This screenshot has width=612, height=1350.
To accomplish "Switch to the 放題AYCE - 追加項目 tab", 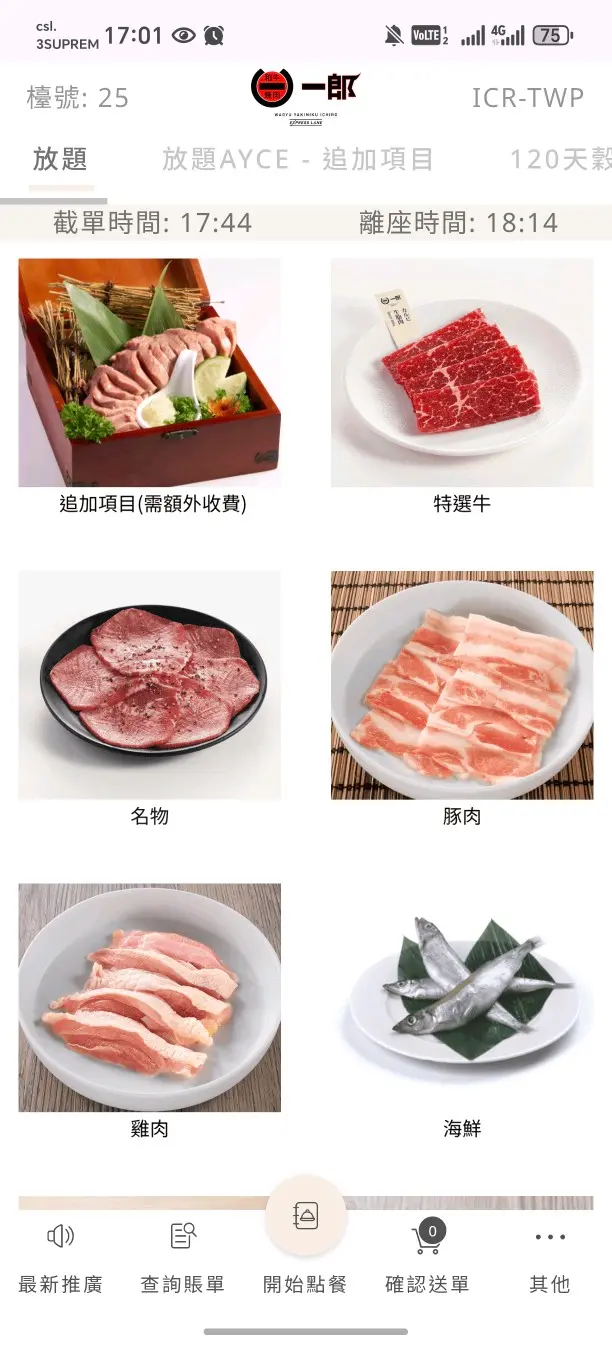I will tap(298, 159).
